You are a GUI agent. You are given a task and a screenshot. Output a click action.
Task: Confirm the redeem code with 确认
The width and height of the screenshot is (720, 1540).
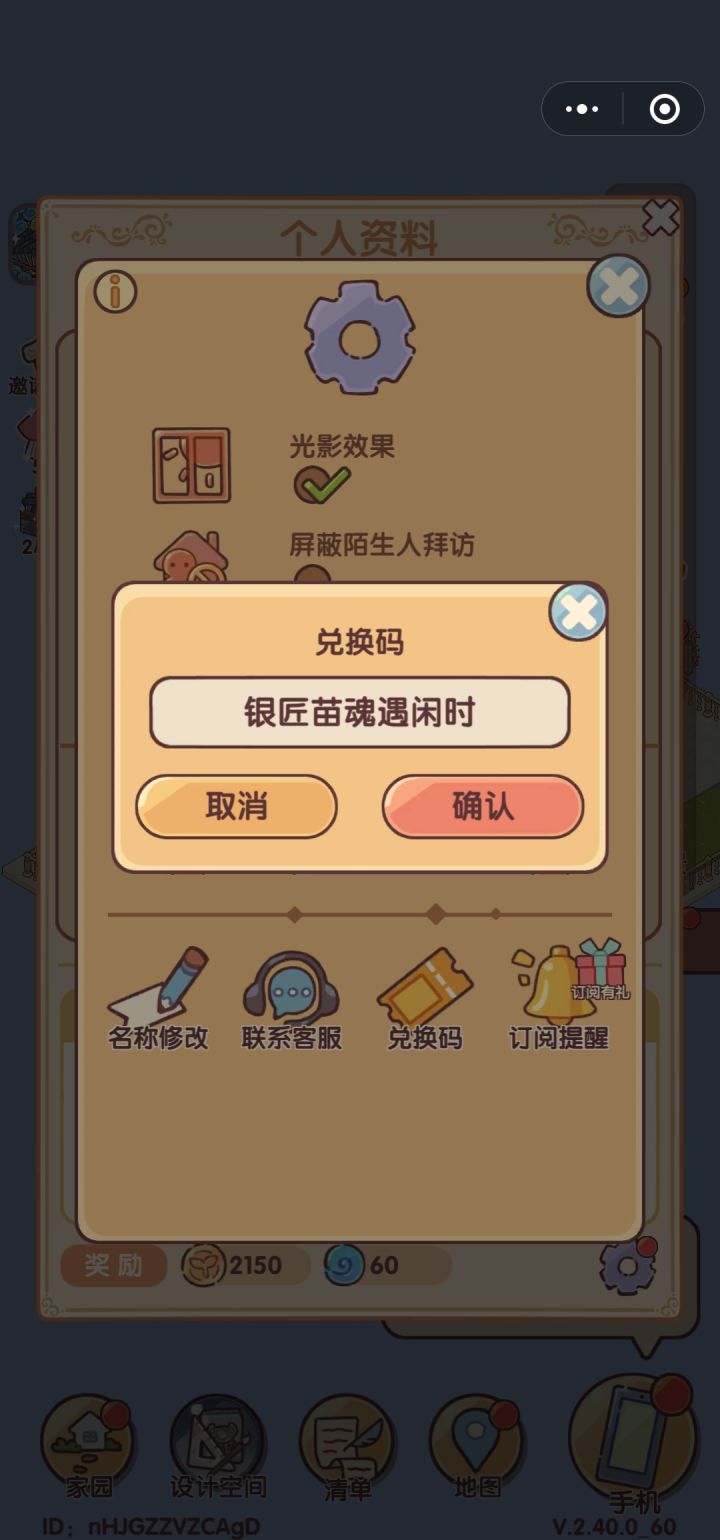click(482, 806)
